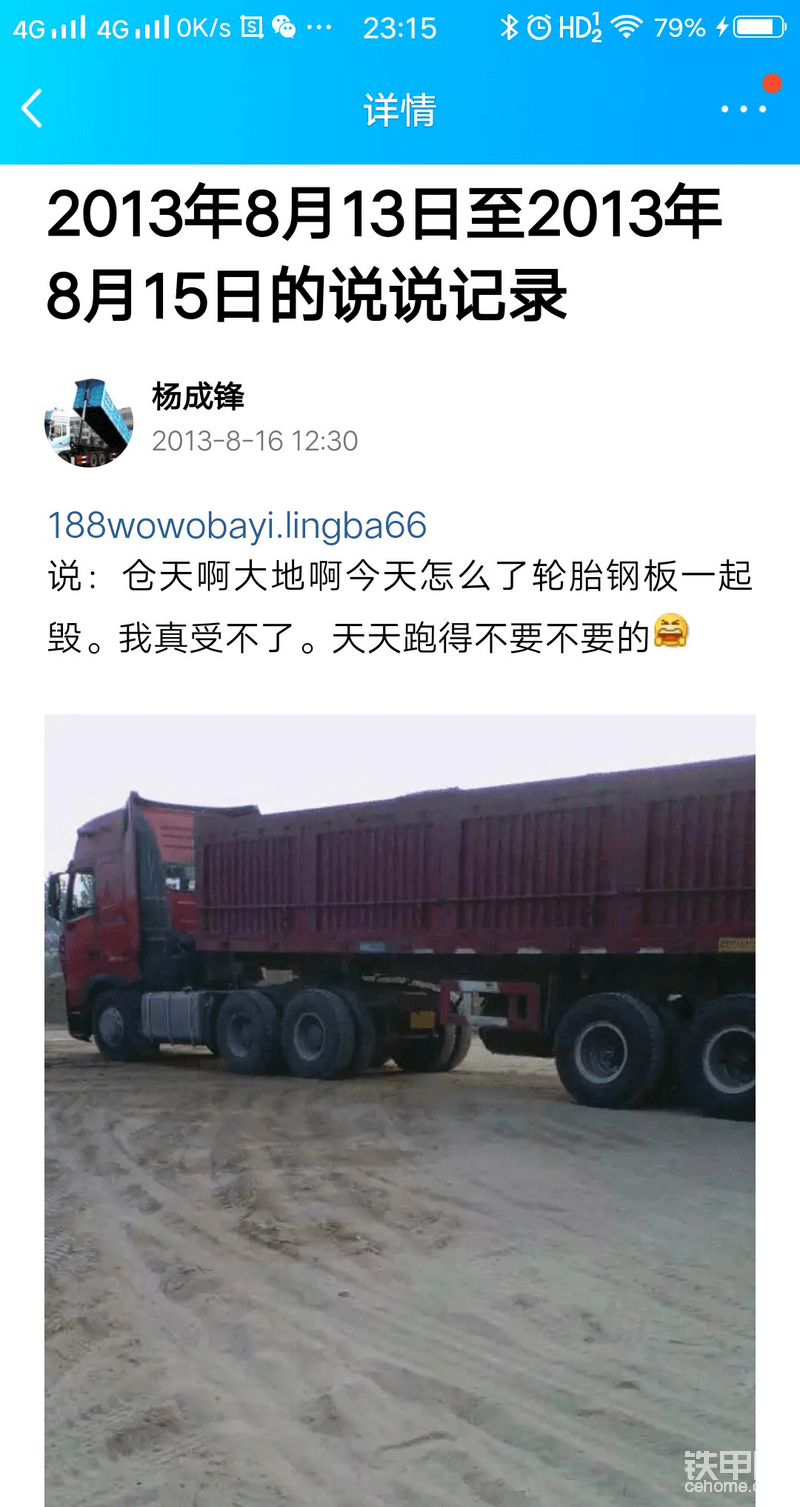800x1507 pixels.
Task: Open the 188wowobayi.lingba66 link
Action: pyautogui.click(x=237, y=525)
